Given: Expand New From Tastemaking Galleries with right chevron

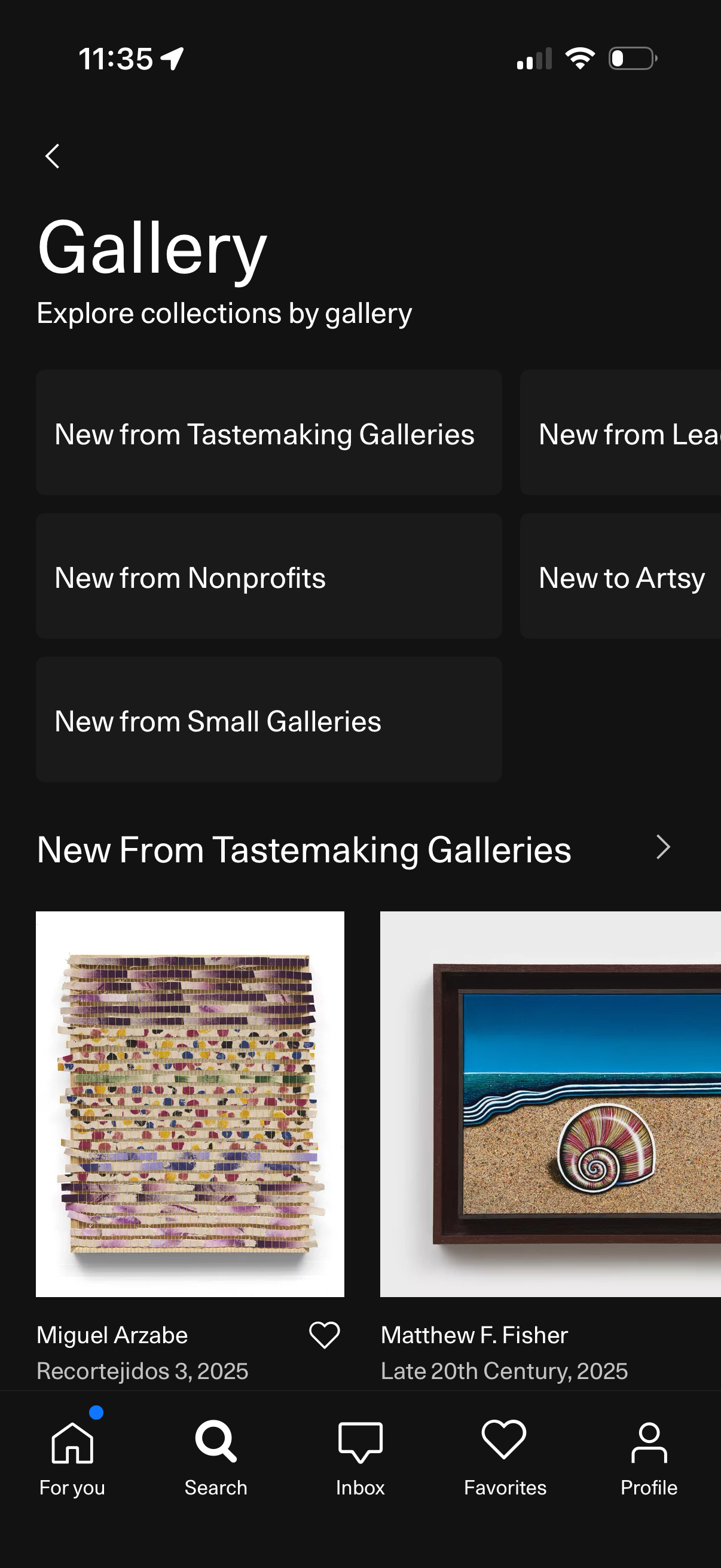Looking at the screenshot, I should (663, 848).
